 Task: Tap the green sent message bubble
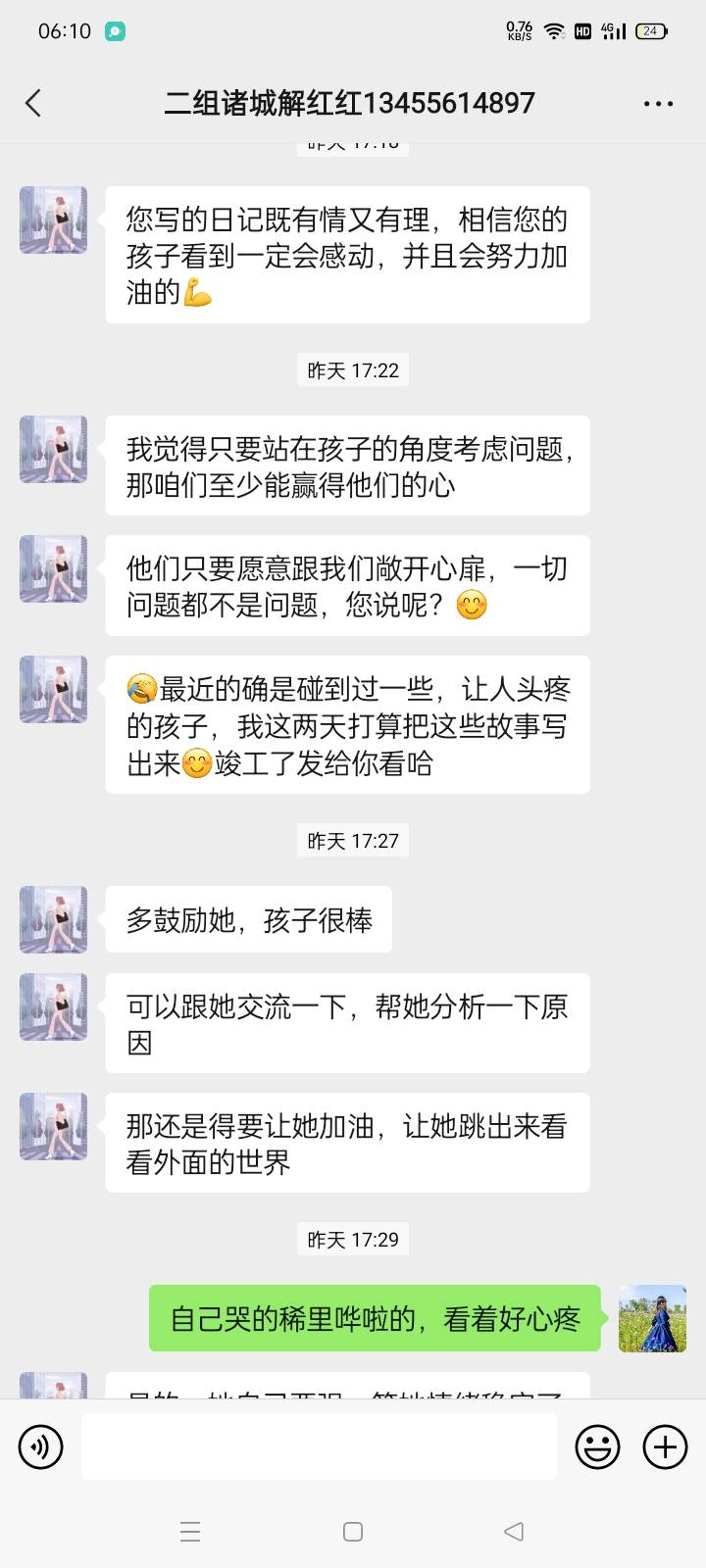[x=374, y=1319]
